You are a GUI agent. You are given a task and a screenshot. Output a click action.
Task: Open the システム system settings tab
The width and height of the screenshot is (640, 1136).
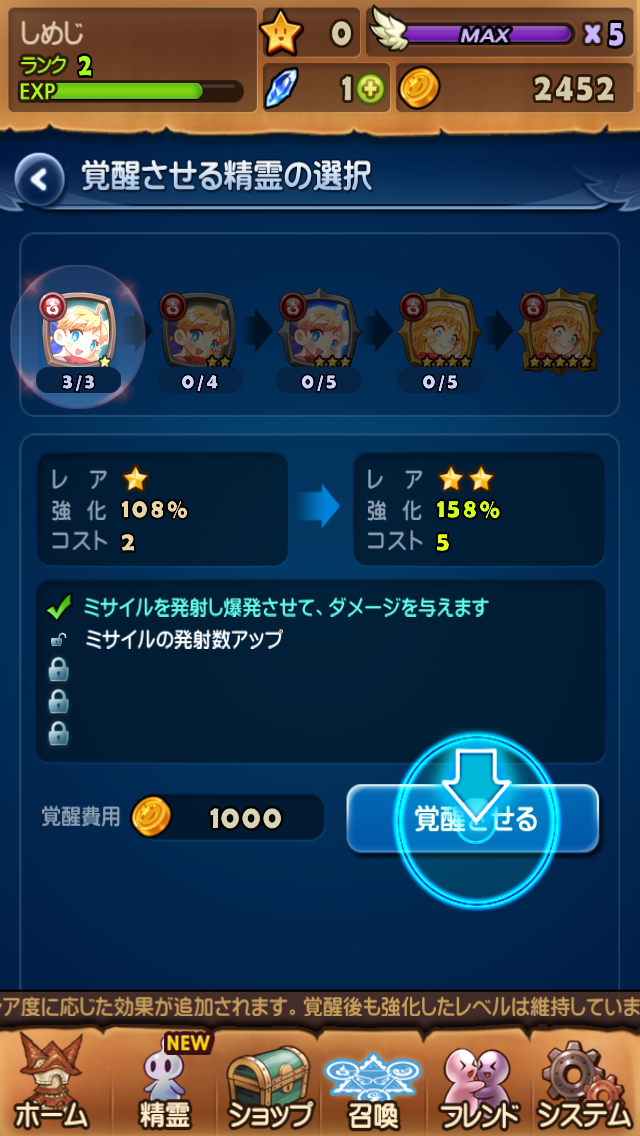click(x=586, y=1080)
